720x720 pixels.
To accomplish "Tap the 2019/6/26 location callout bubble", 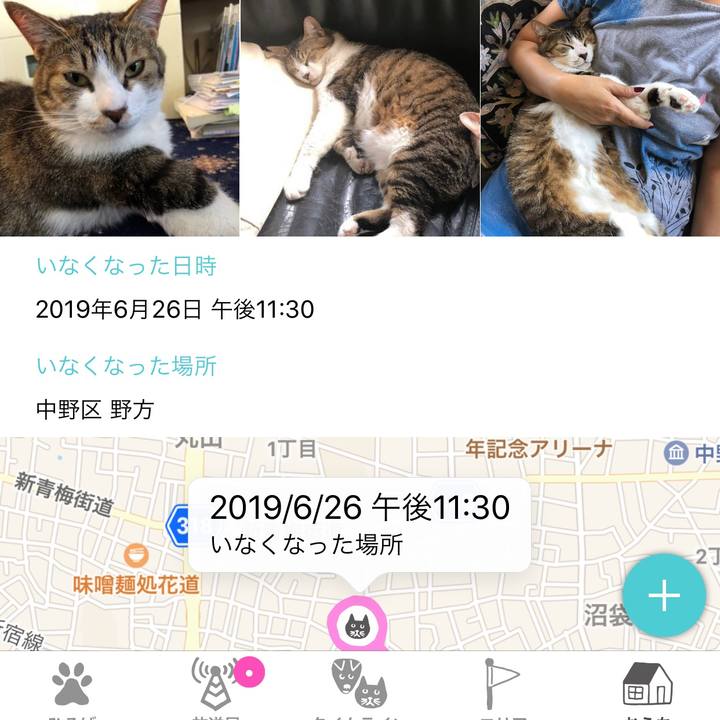I will tap(360, 525).
